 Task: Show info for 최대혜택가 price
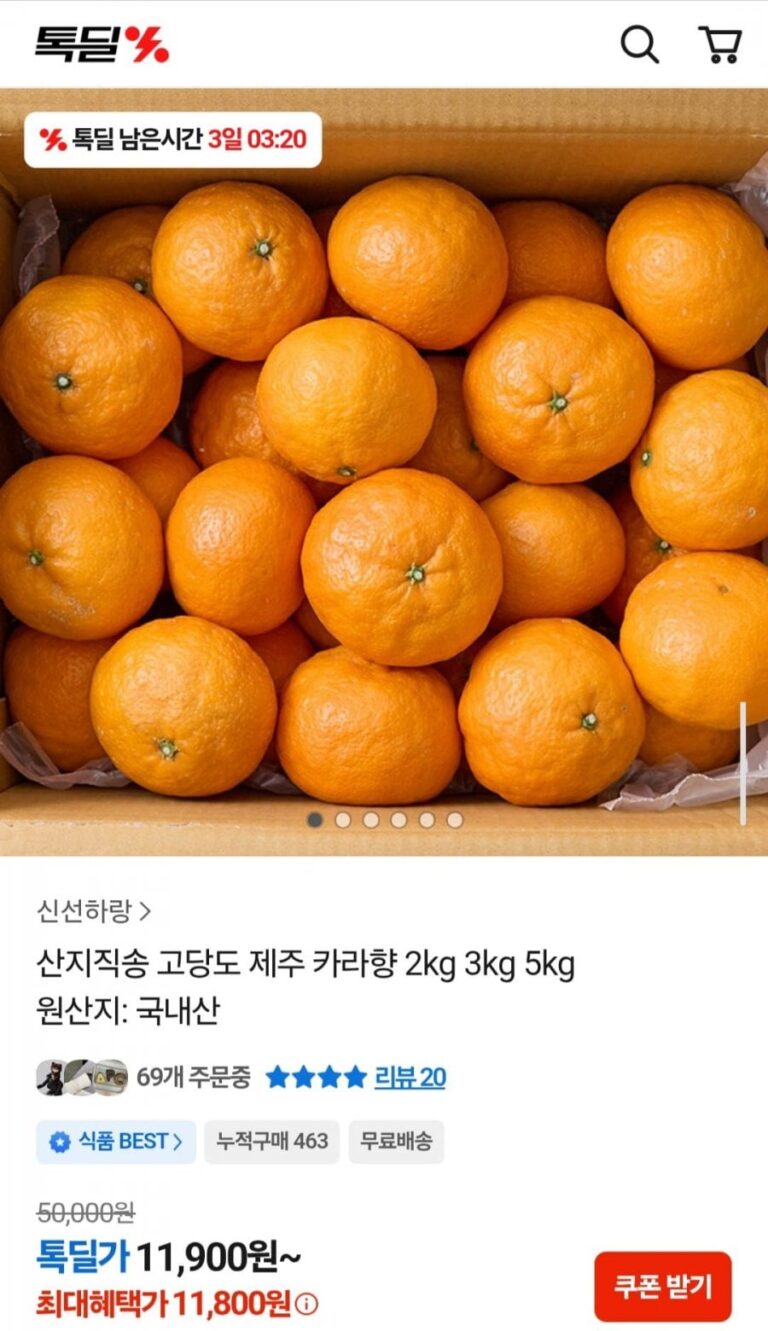point(308,1304)
